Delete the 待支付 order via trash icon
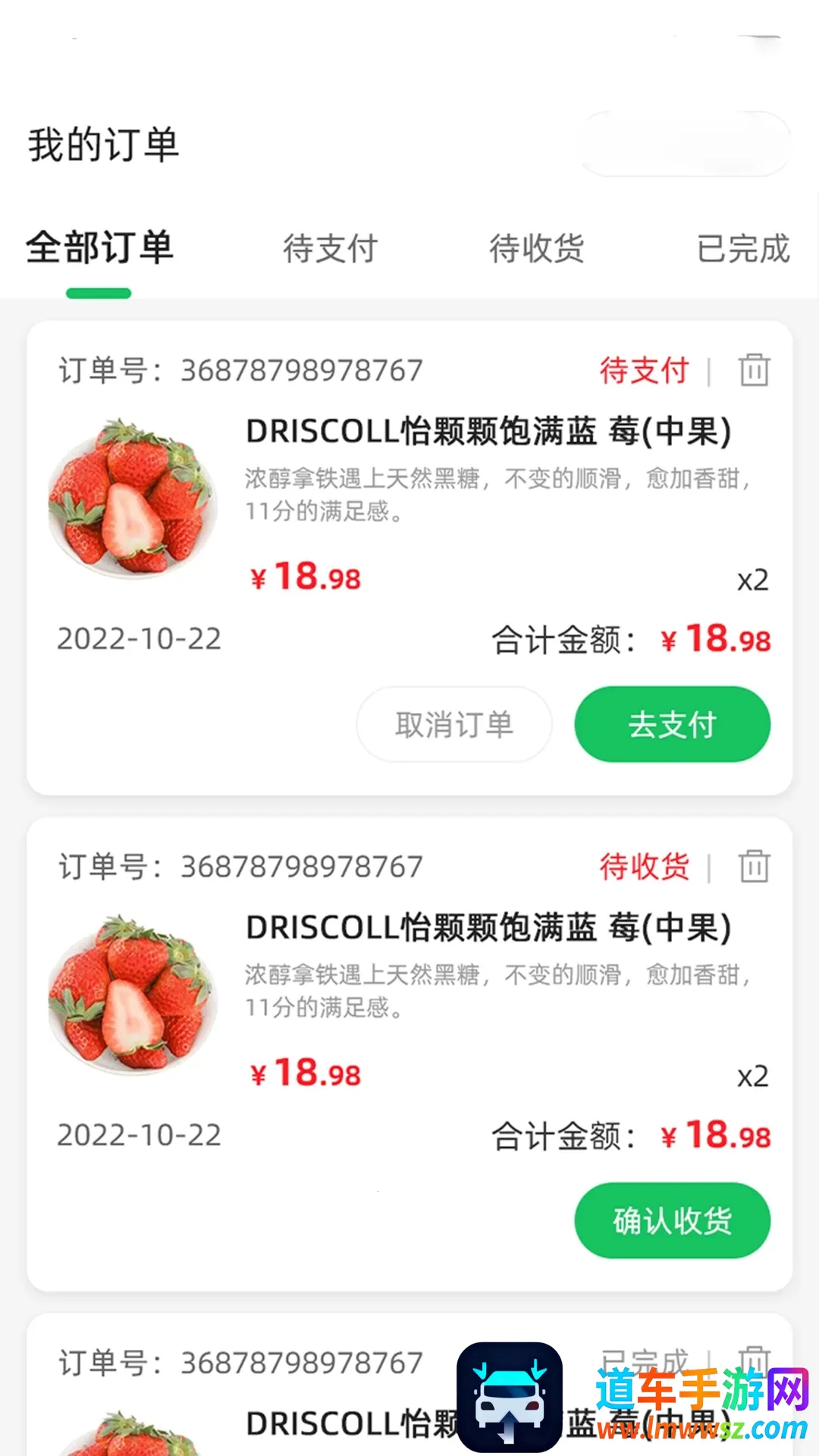This screenshot has height=1456, width=819. (x=754, y=370)
